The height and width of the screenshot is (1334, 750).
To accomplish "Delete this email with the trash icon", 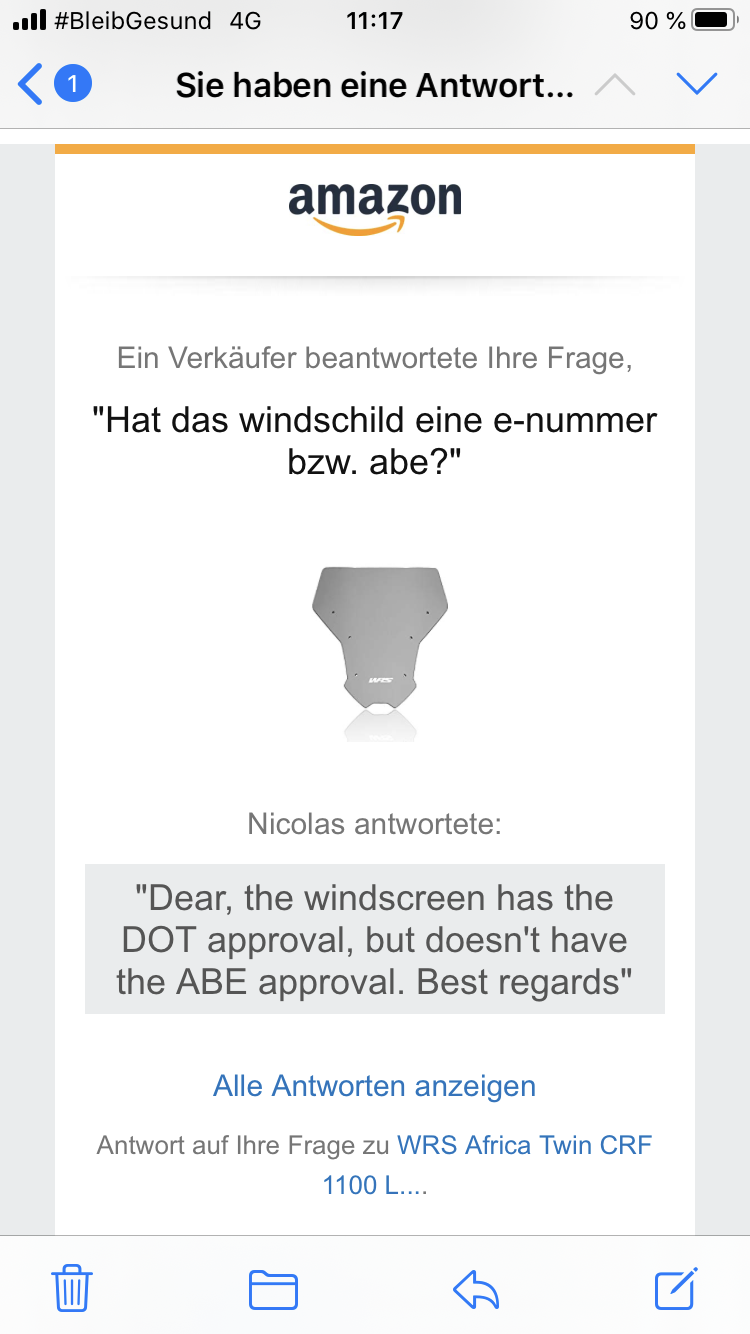I will coord(71,1288).
